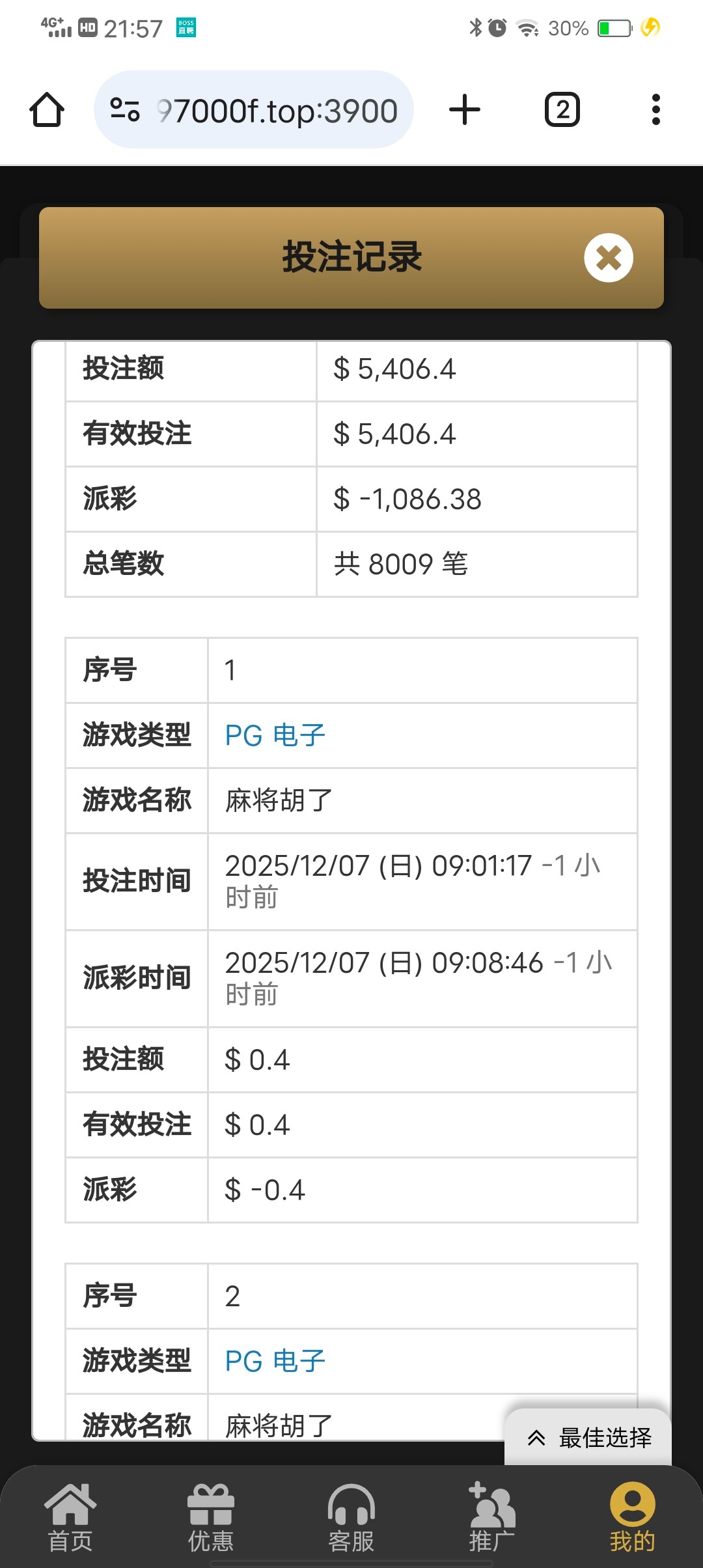Open browser overflow menu
This screenshot has height=1568, width=703.
[655, 109]
